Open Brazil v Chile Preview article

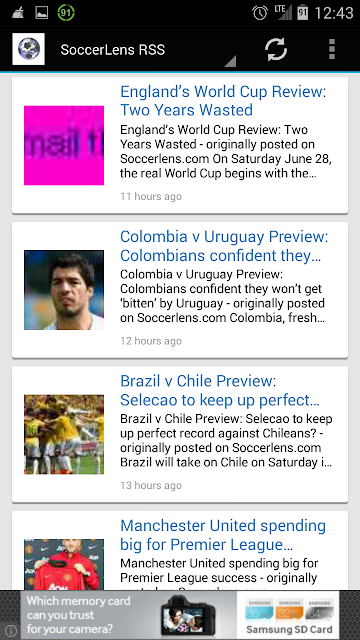pos(180,435)
